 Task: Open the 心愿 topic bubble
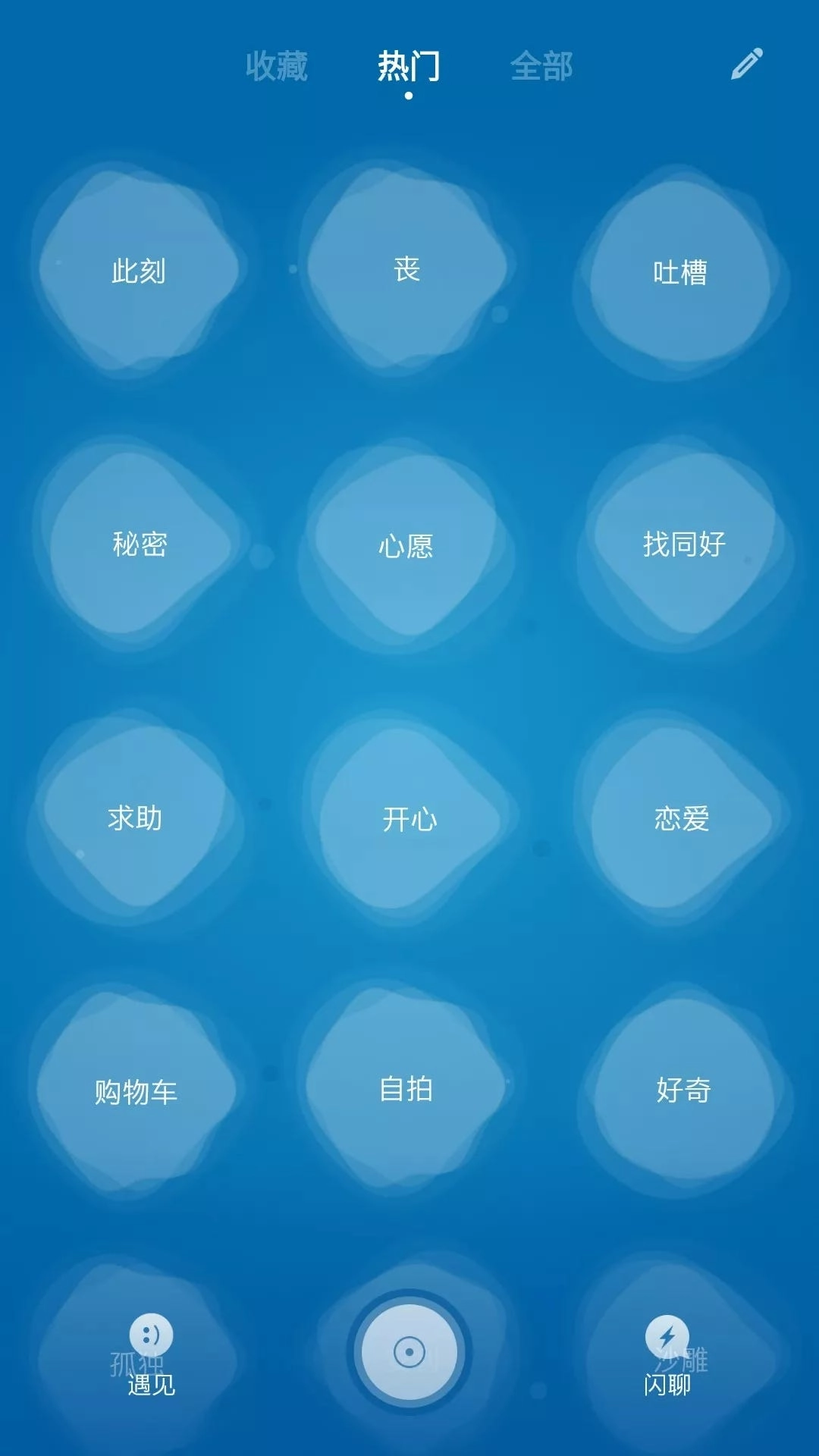tap(406, 545)
